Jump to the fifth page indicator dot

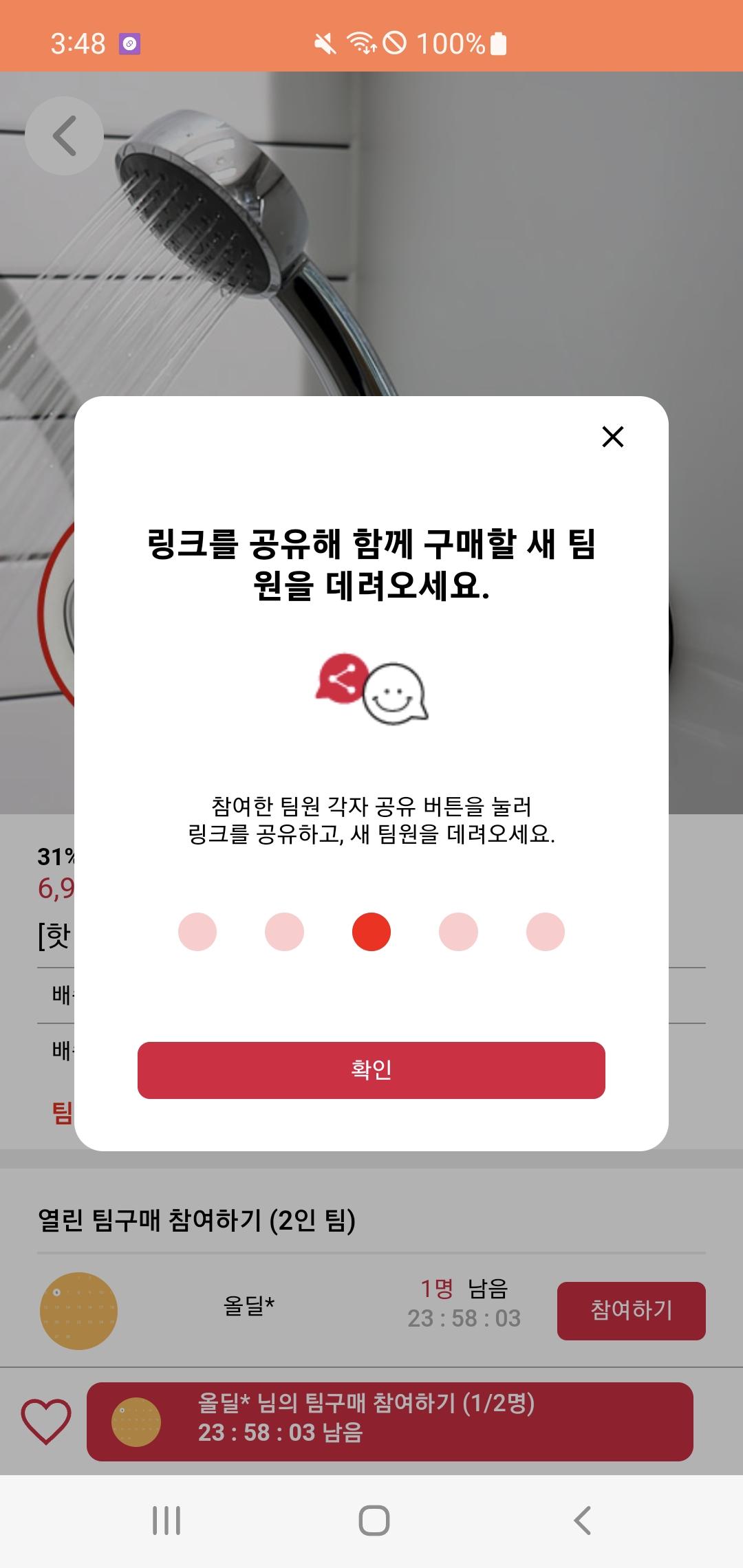click(546, 932)
